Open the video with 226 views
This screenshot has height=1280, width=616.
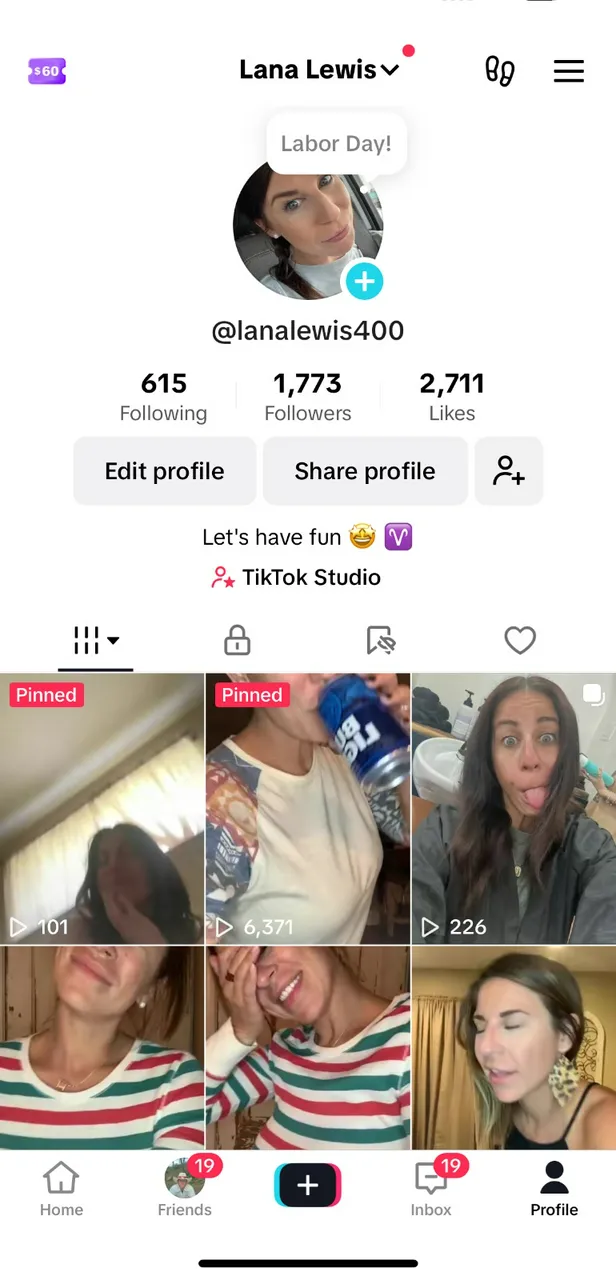514,810
